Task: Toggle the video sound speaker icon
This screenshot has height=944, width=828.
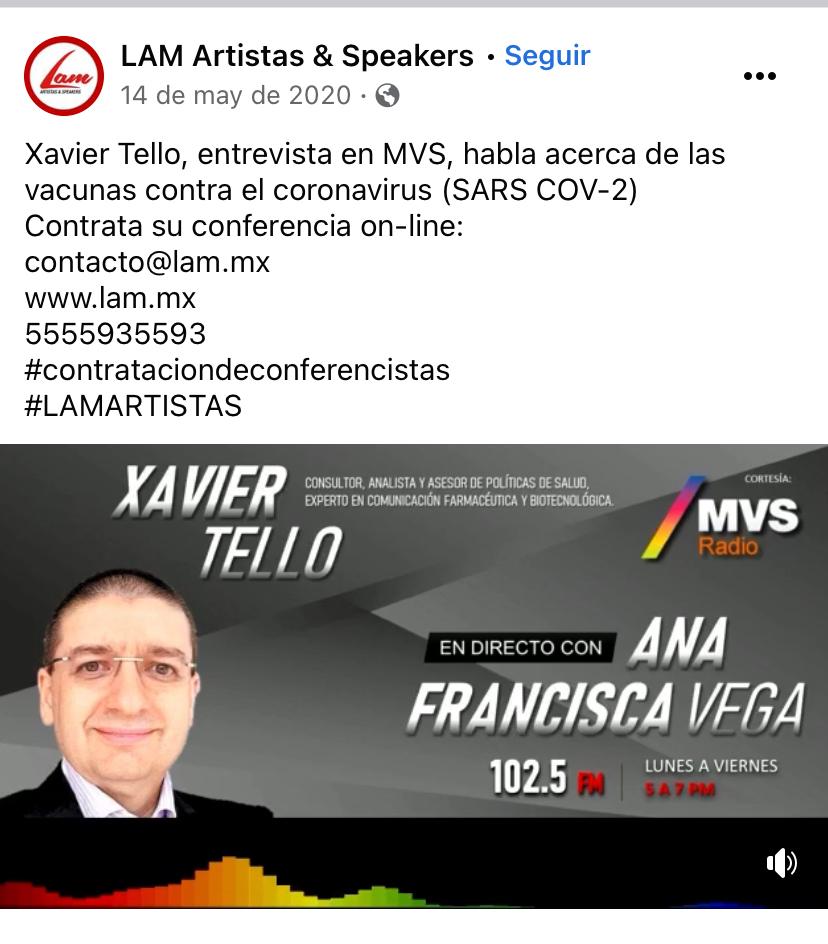Action: click(x=781, y=863)
